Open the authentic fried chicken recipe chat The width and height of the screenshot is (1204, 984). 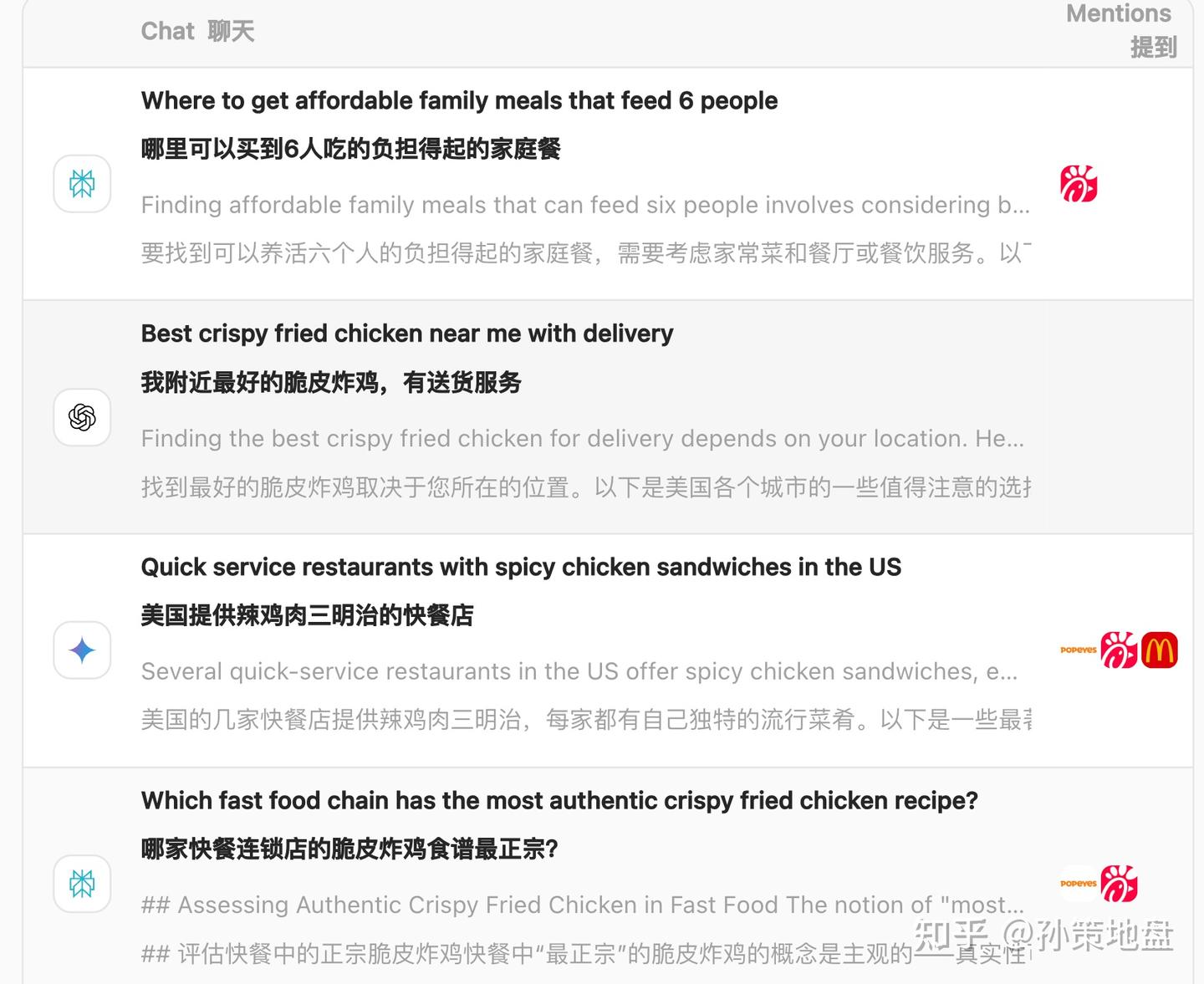559,800
